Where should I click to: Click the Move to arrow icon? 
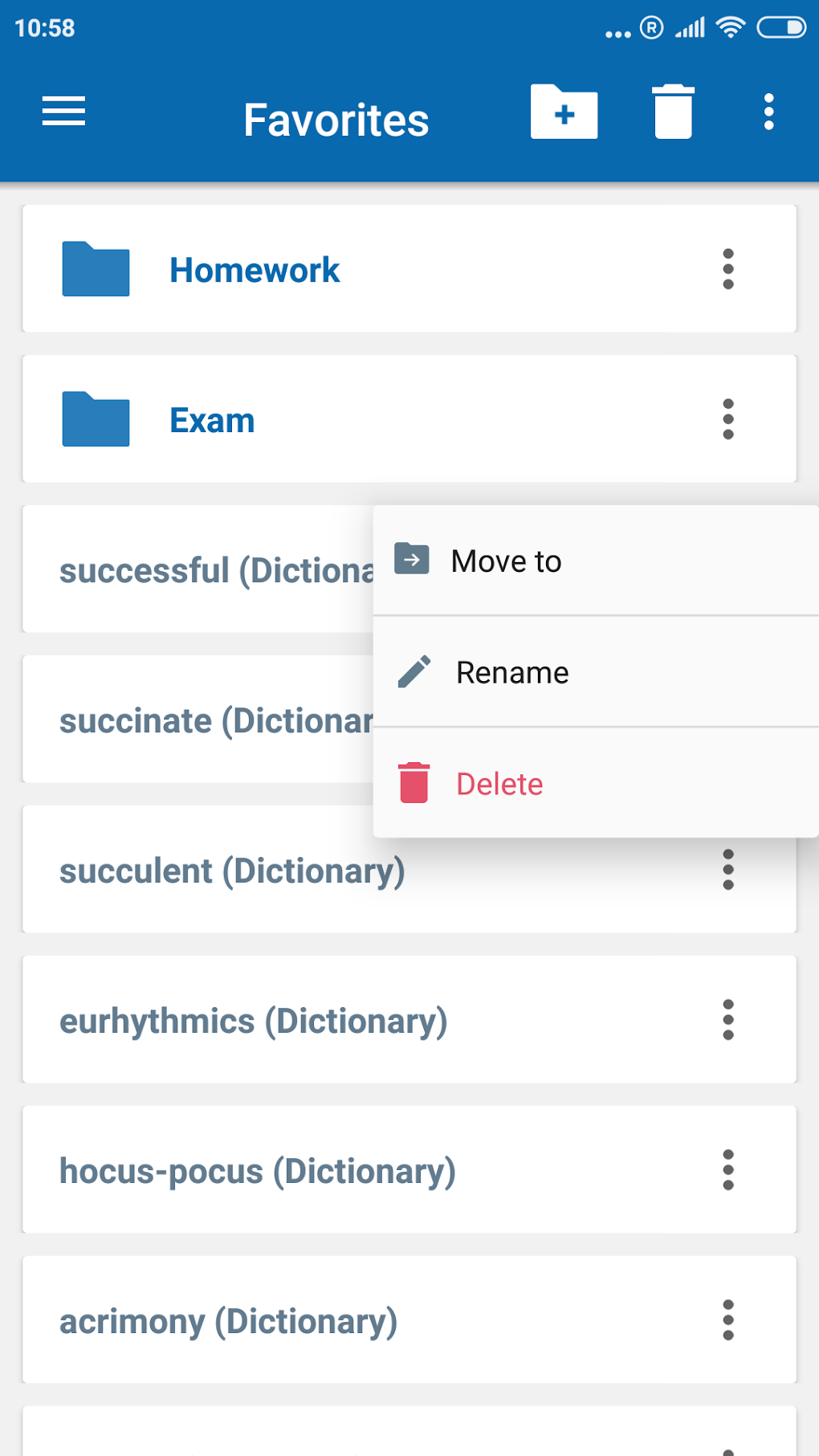(x=411, y=560)
